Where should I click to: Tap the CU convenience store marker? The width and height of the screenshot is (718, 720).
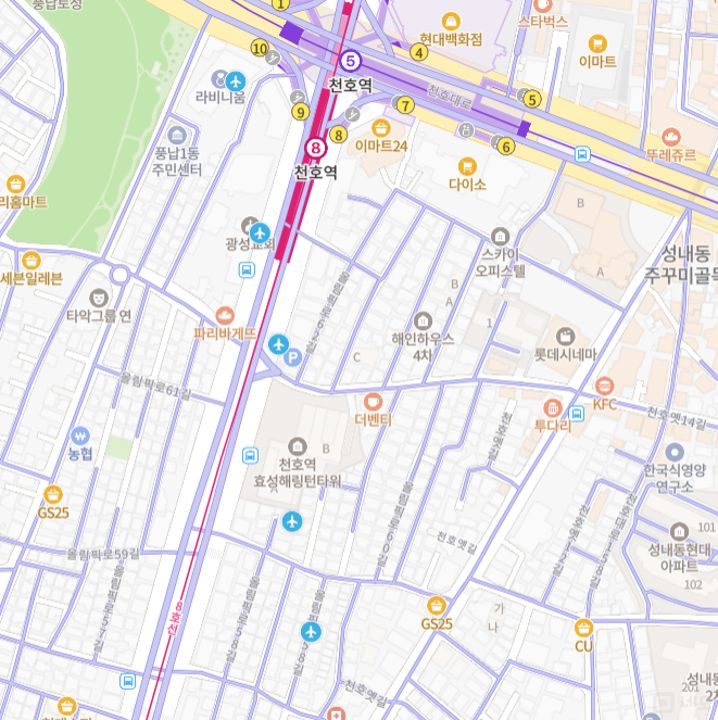pyautogui.click(x=584, y=628)
